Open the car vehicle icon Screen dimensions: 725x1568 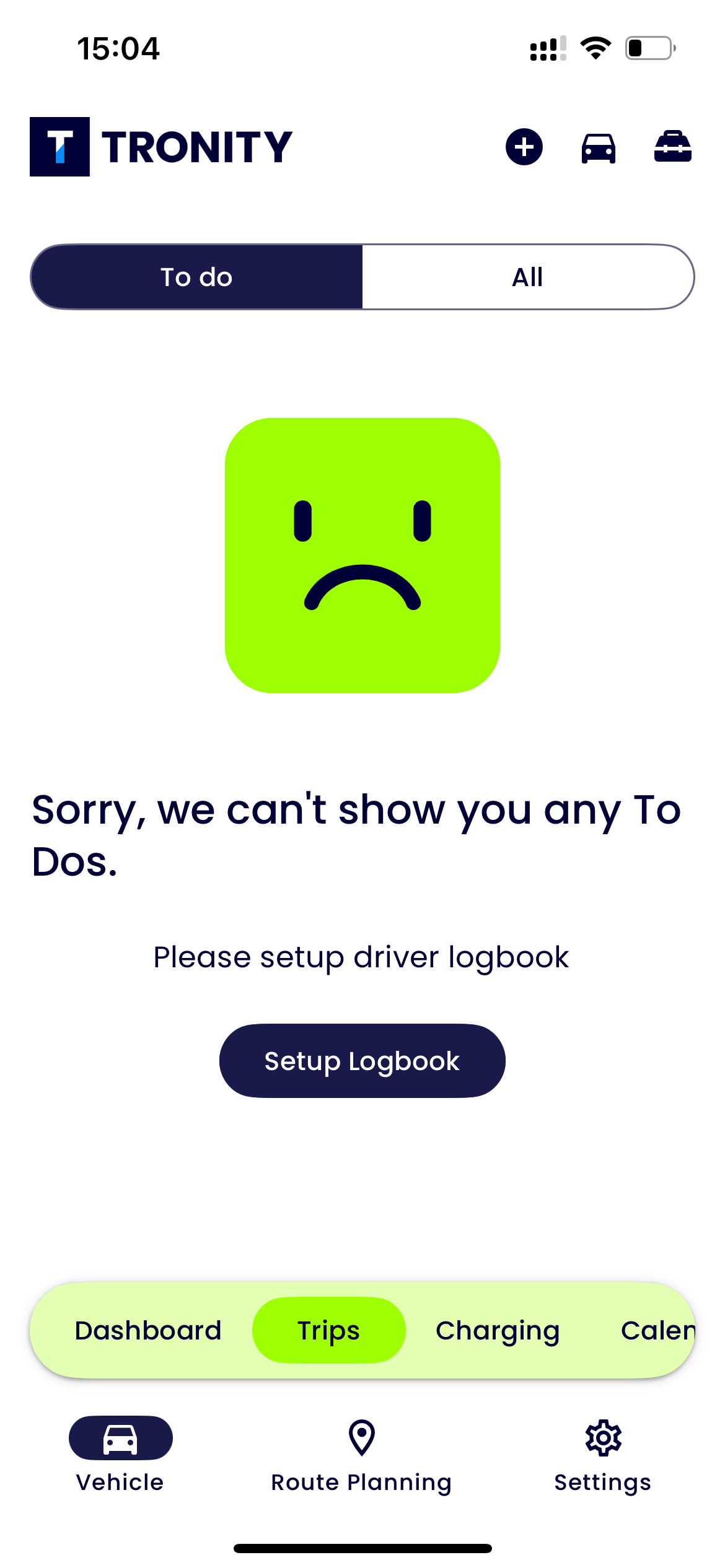pyautogui.click(x=598, y=148)
